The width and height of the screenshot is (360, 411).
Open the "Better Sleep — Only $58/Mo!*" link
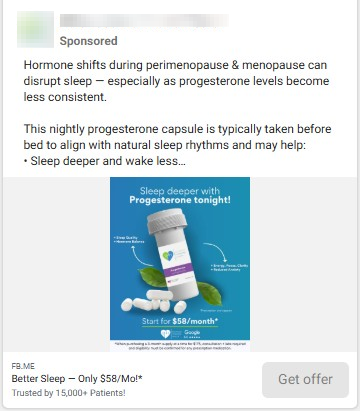77,379
